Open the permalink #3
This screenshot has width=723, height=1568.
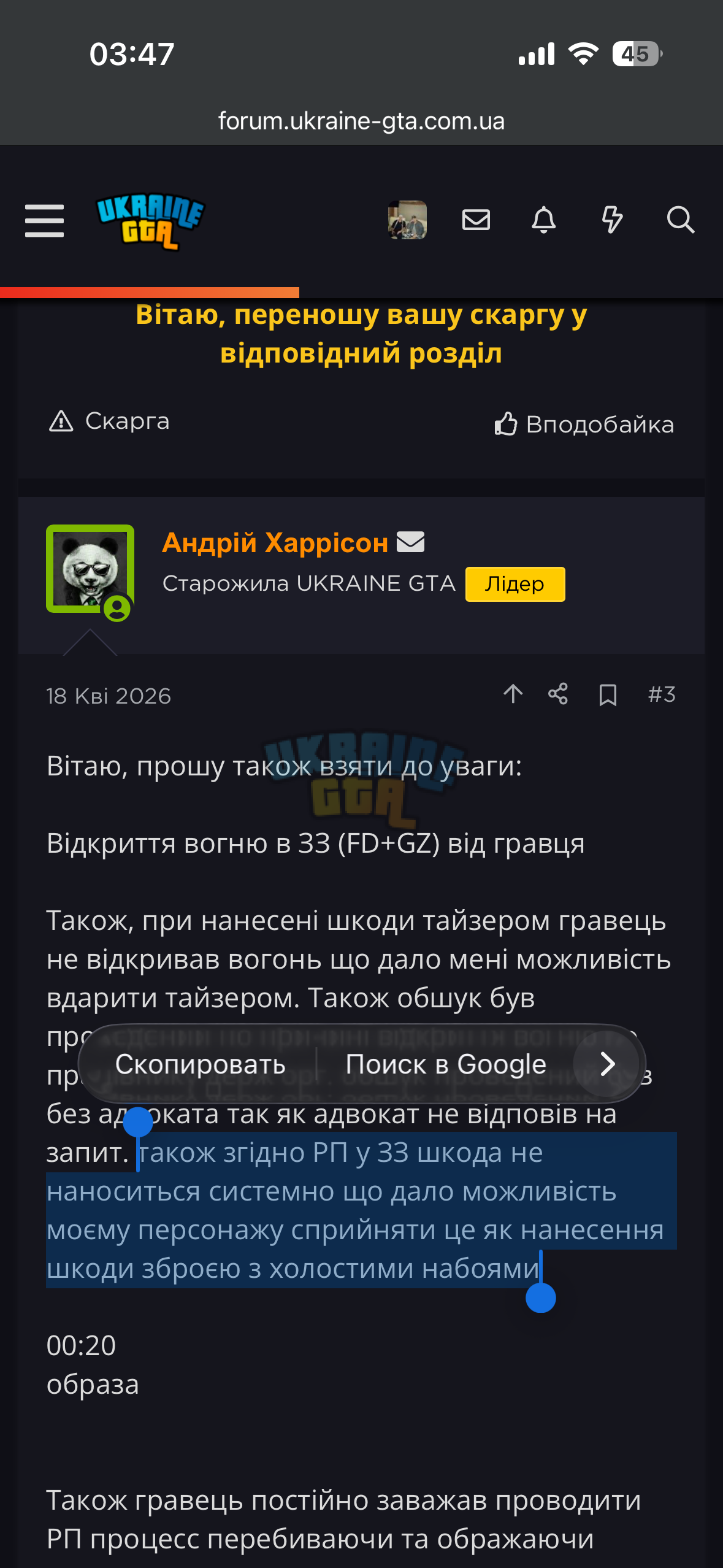(x=662, y=694)
